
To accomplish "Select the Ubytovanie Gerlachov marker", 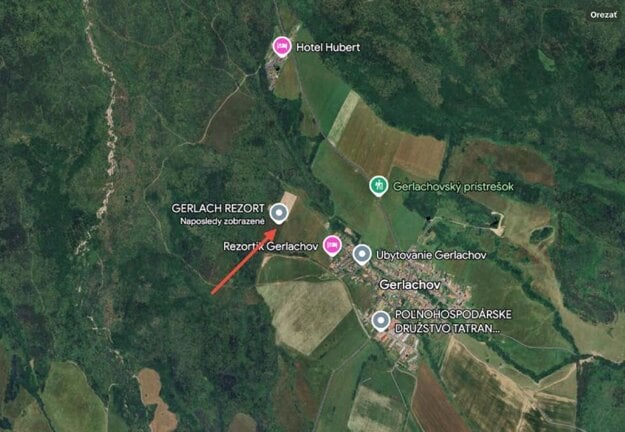I will [362, 254].
